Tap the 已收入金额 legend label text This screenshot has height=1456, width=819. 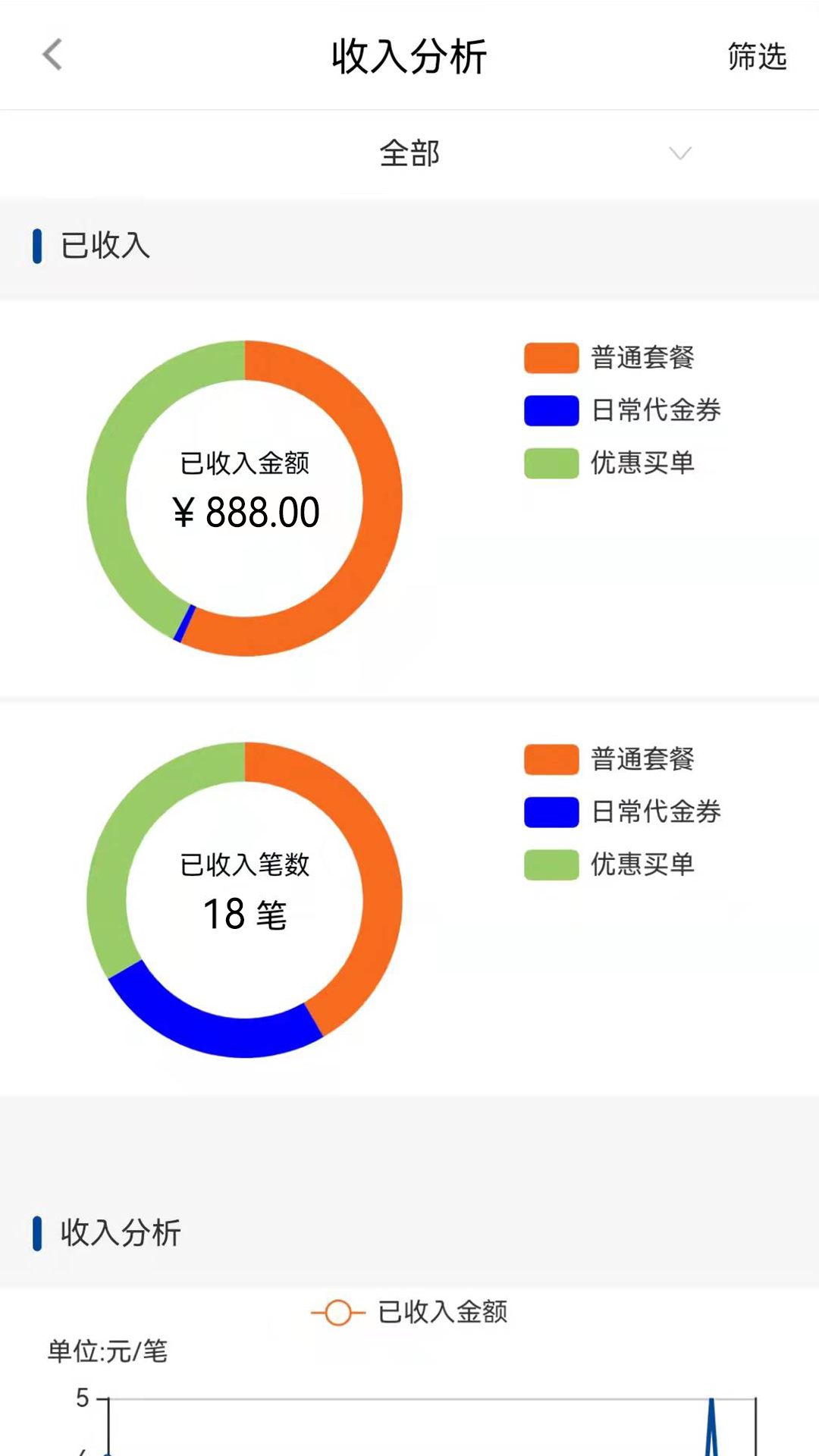click(x=444, y=1313)
